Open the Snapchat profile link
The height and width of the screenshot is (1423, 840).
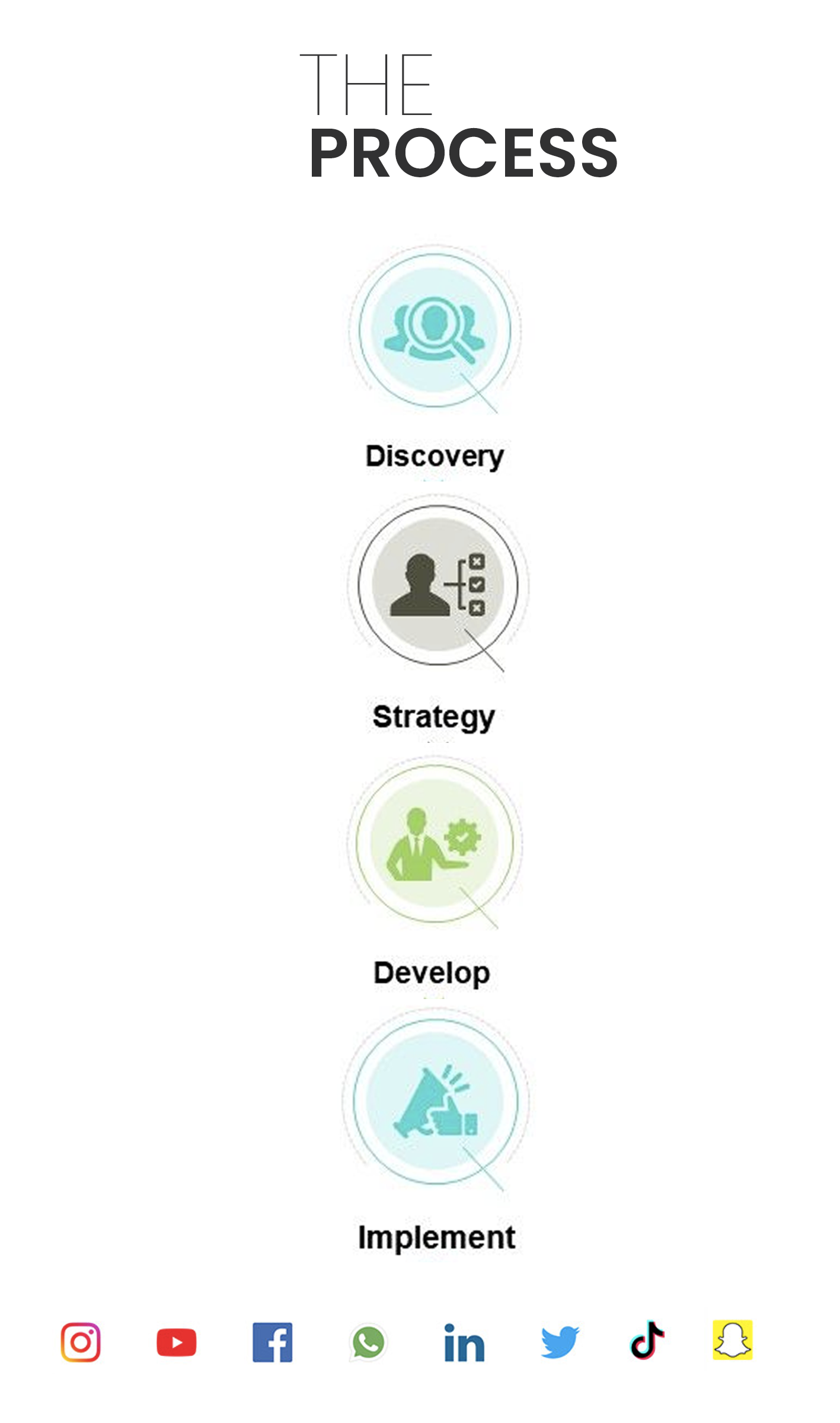click(x=733, y=1340)
